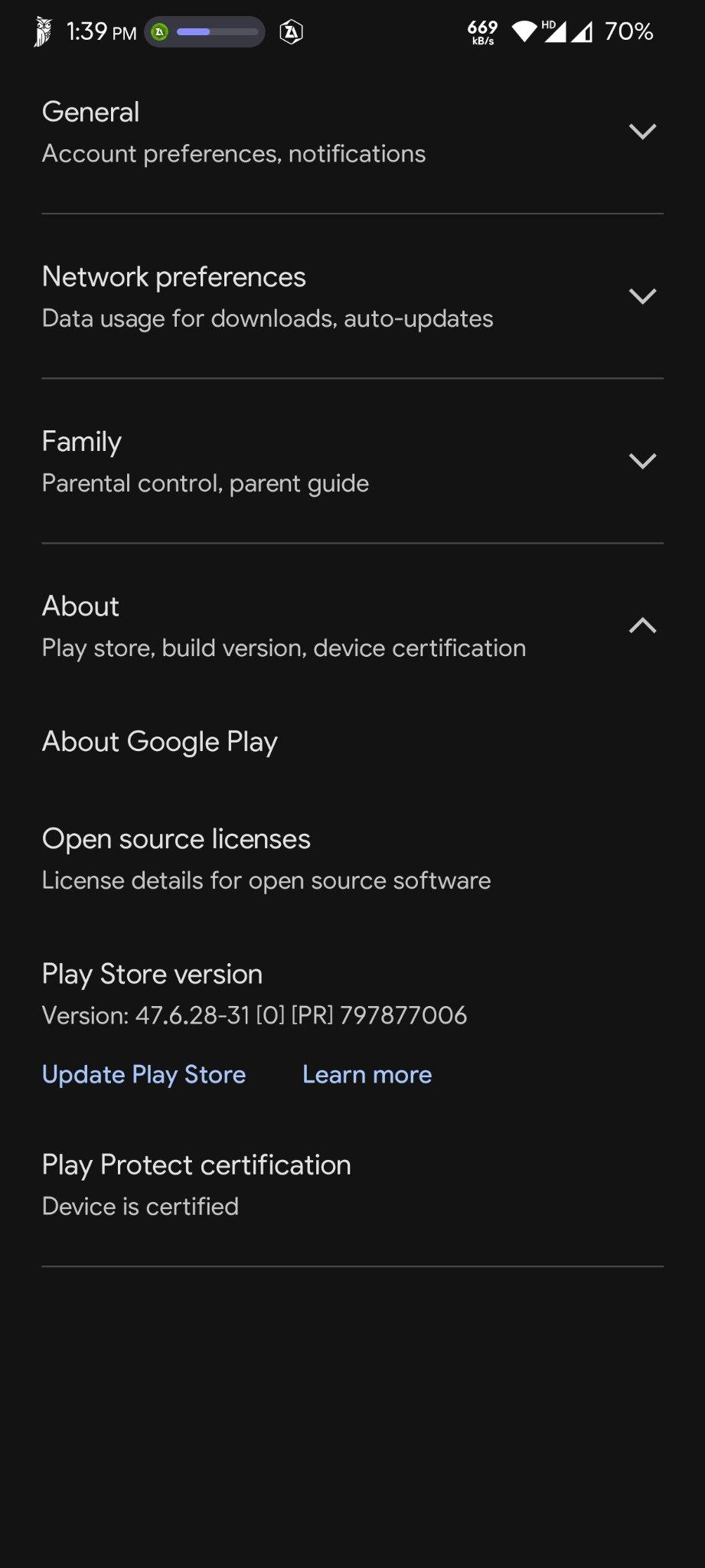
Task: Expand the Family section
Action: click(x=641, y=461)
